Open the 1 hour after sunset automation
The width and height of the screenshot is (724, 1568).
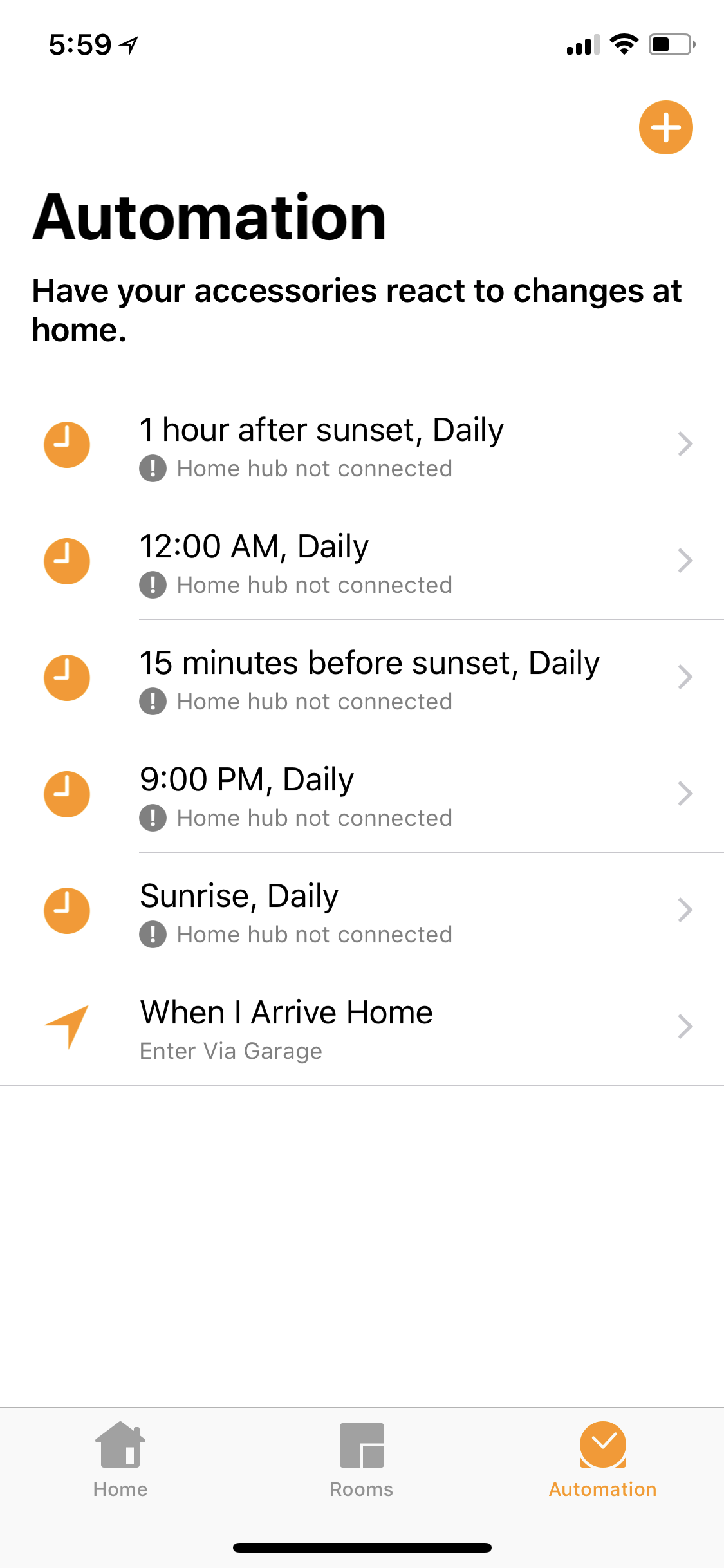pyautogui.click(x=362, y=445)
